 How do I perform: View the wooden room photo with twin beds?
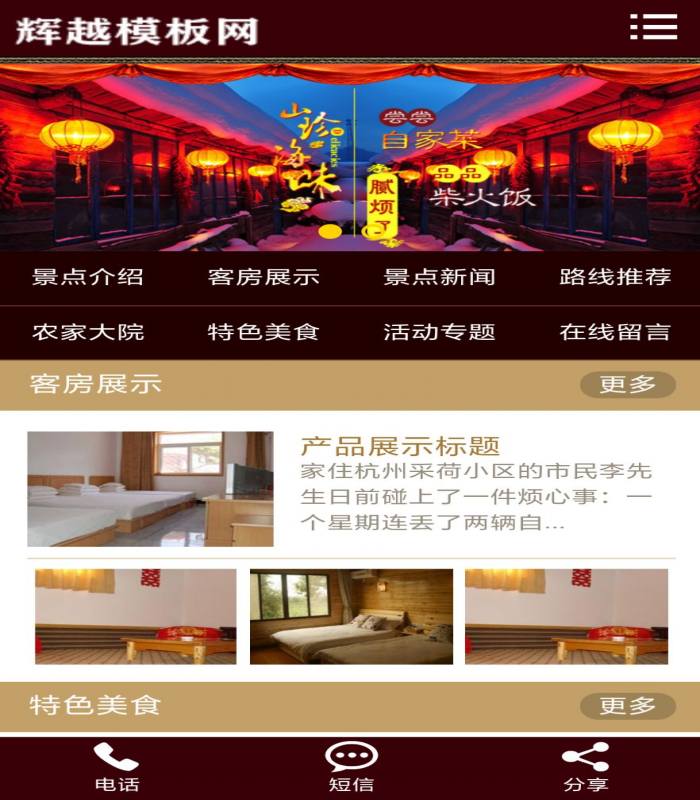click(351, 617)
